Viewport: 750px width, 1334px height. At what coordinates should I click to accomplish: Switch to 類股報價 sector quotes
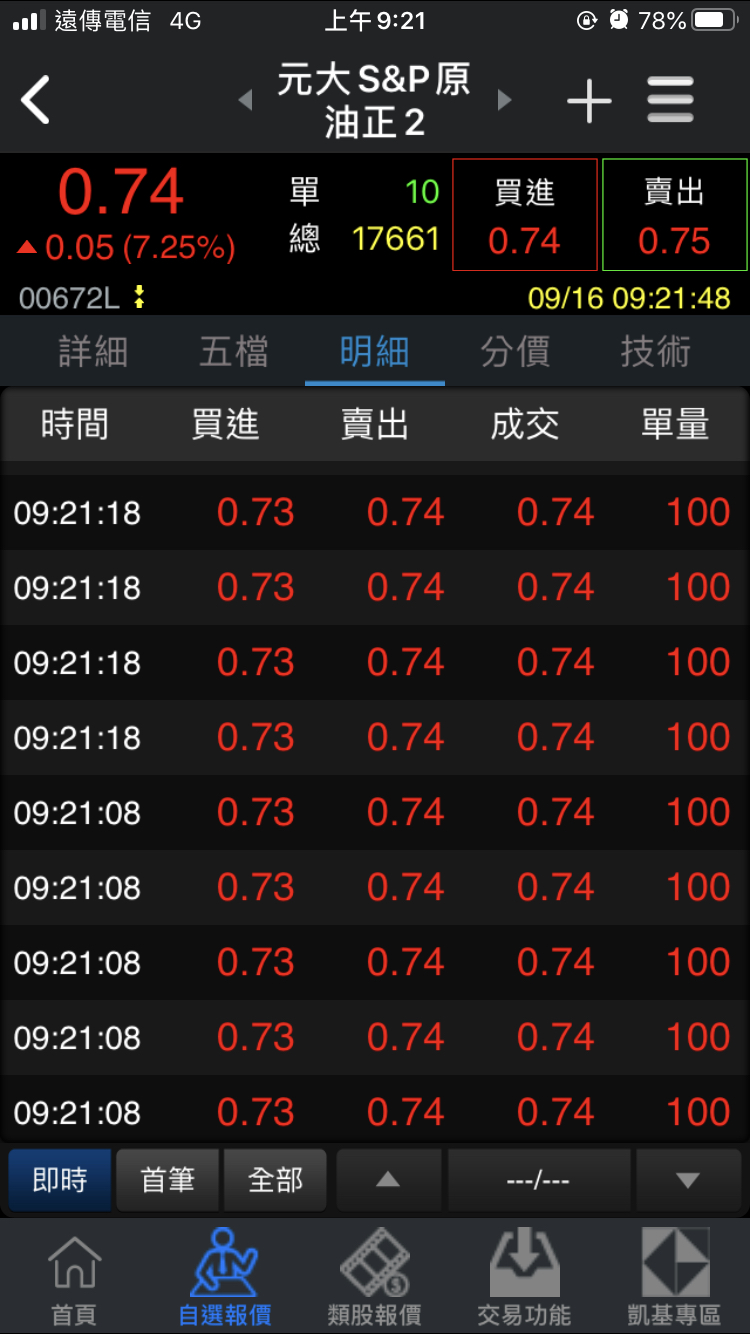point(375,1280)
